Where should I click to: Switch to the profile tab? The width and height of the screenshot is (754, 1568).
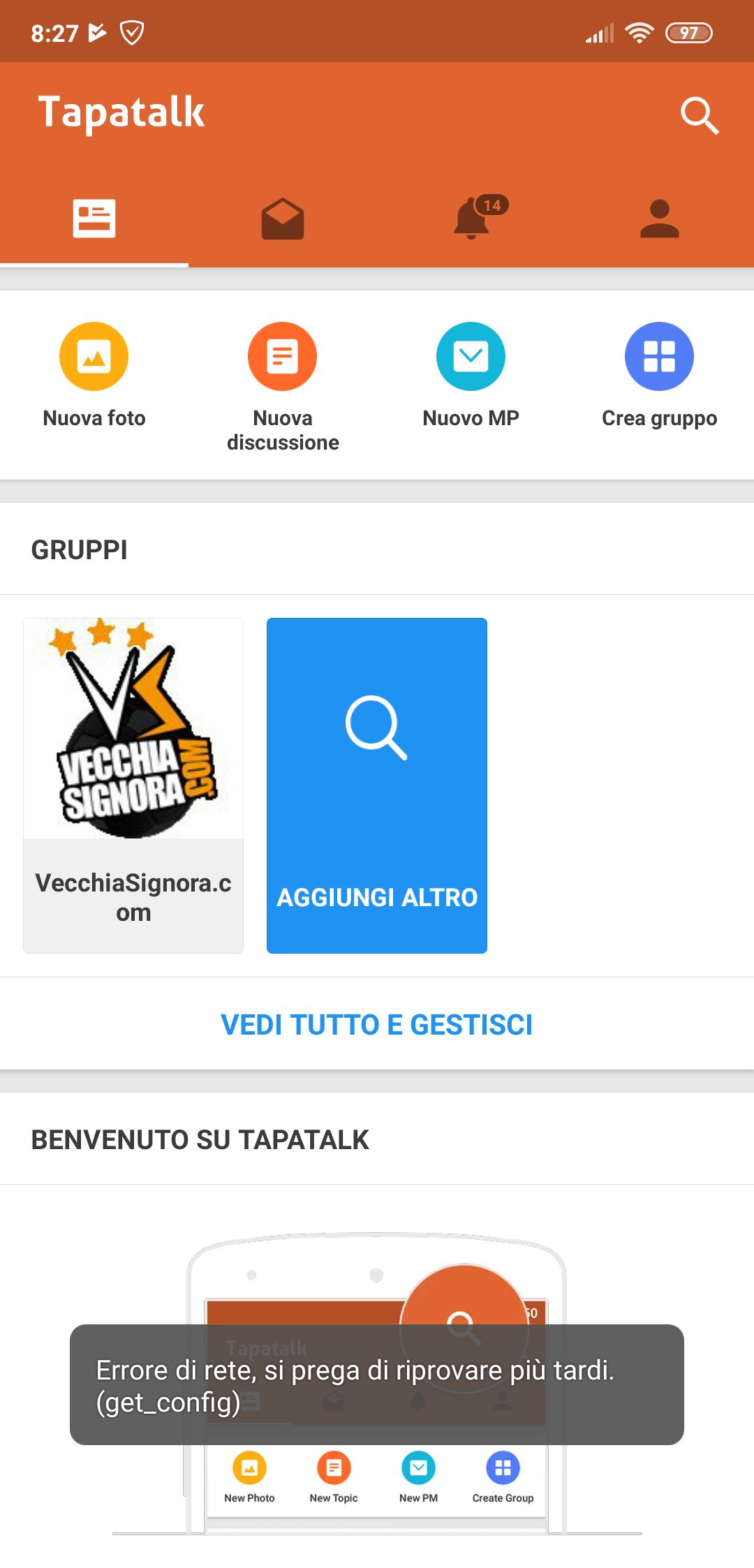tap(660, 219)
